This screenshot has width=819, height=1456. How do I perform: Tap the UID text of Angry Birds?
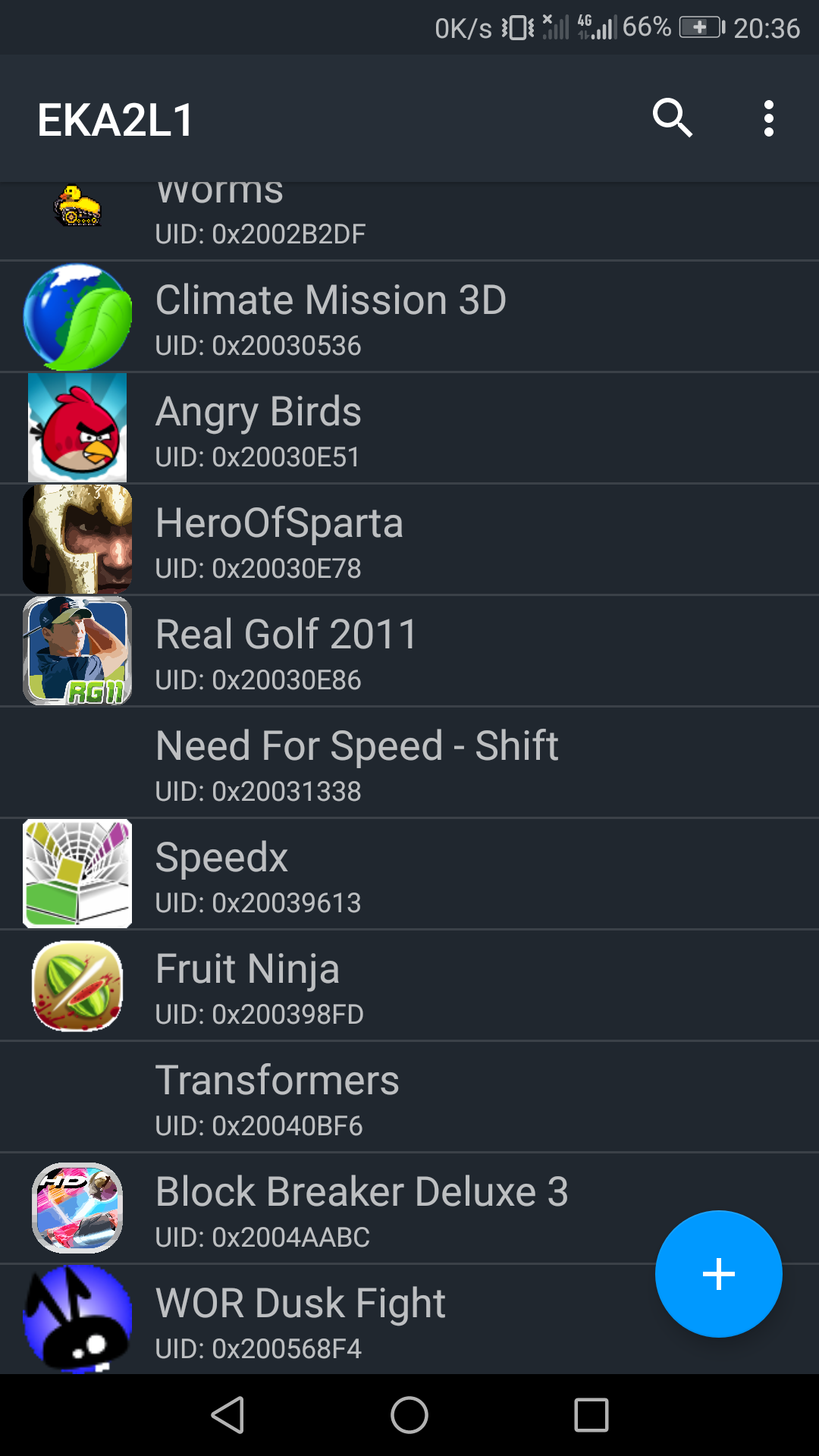click(259, 457)
